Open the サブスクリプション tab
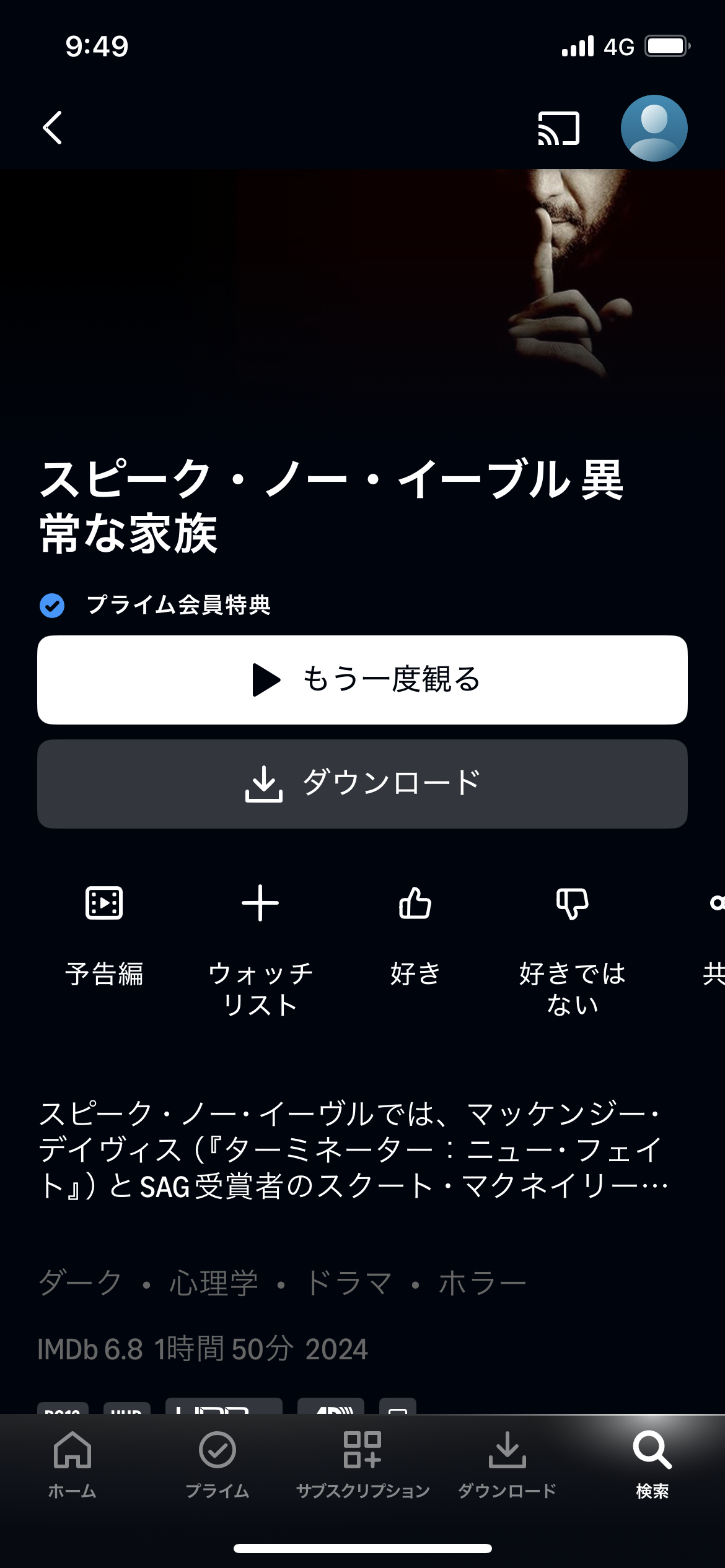The height and width of the screenshot is (1568, 725). point(362,1464)
